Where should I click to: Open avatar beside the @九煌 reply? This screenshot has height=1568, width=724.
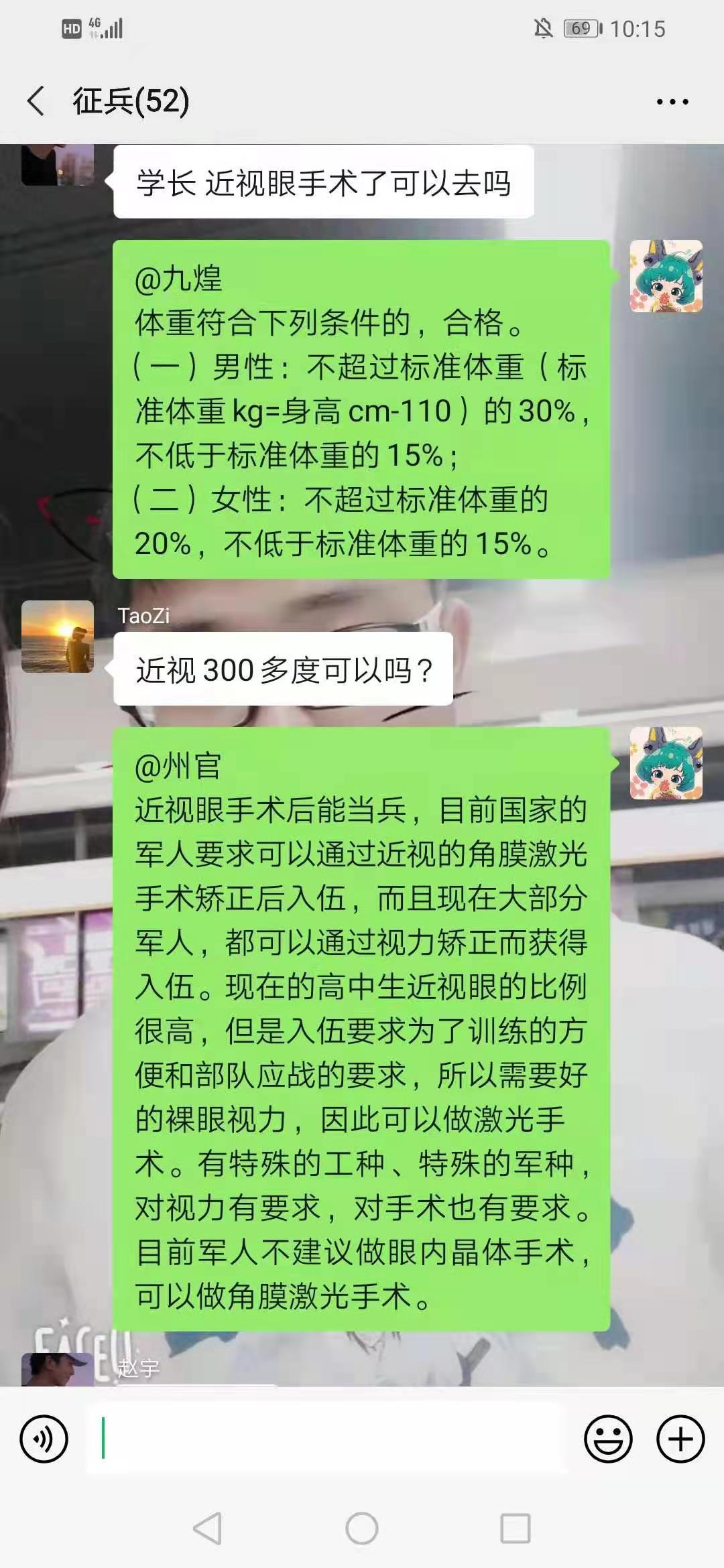(666, 276)
